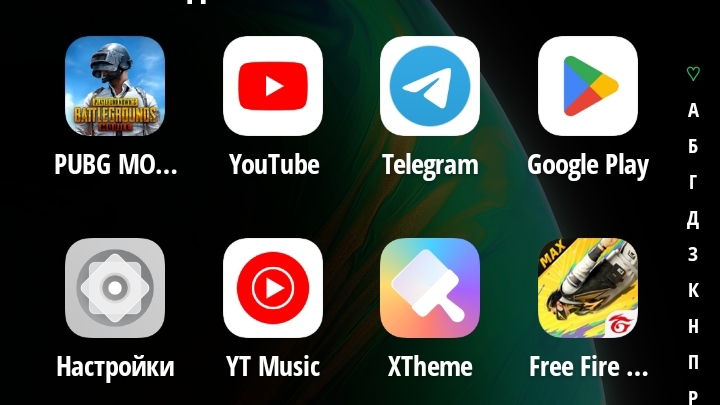Open Google Play store
This screenshot has width=720, height=405.
coord(588,86)
